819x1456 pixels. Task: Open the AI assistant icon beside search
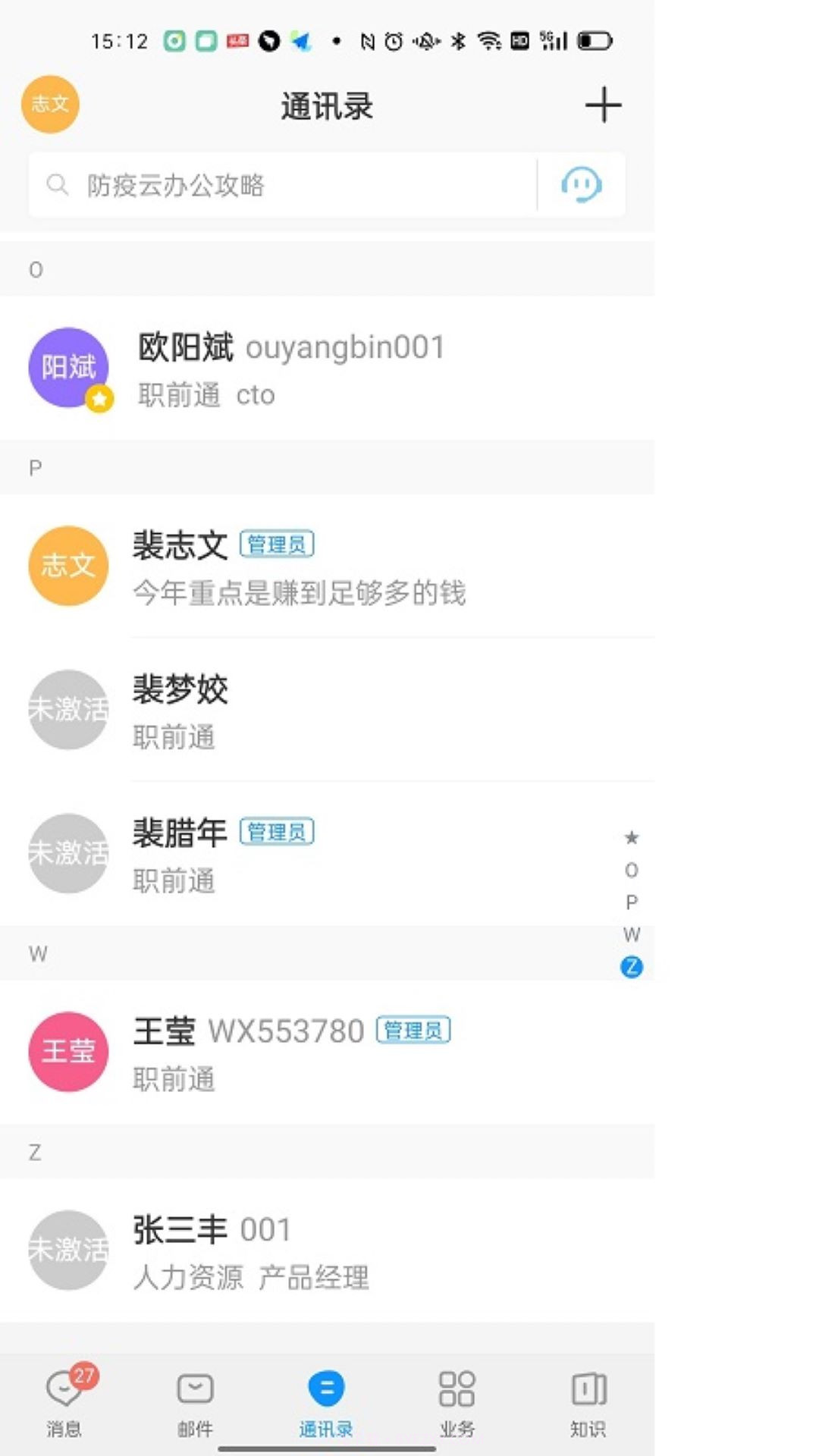click(580, 183)
